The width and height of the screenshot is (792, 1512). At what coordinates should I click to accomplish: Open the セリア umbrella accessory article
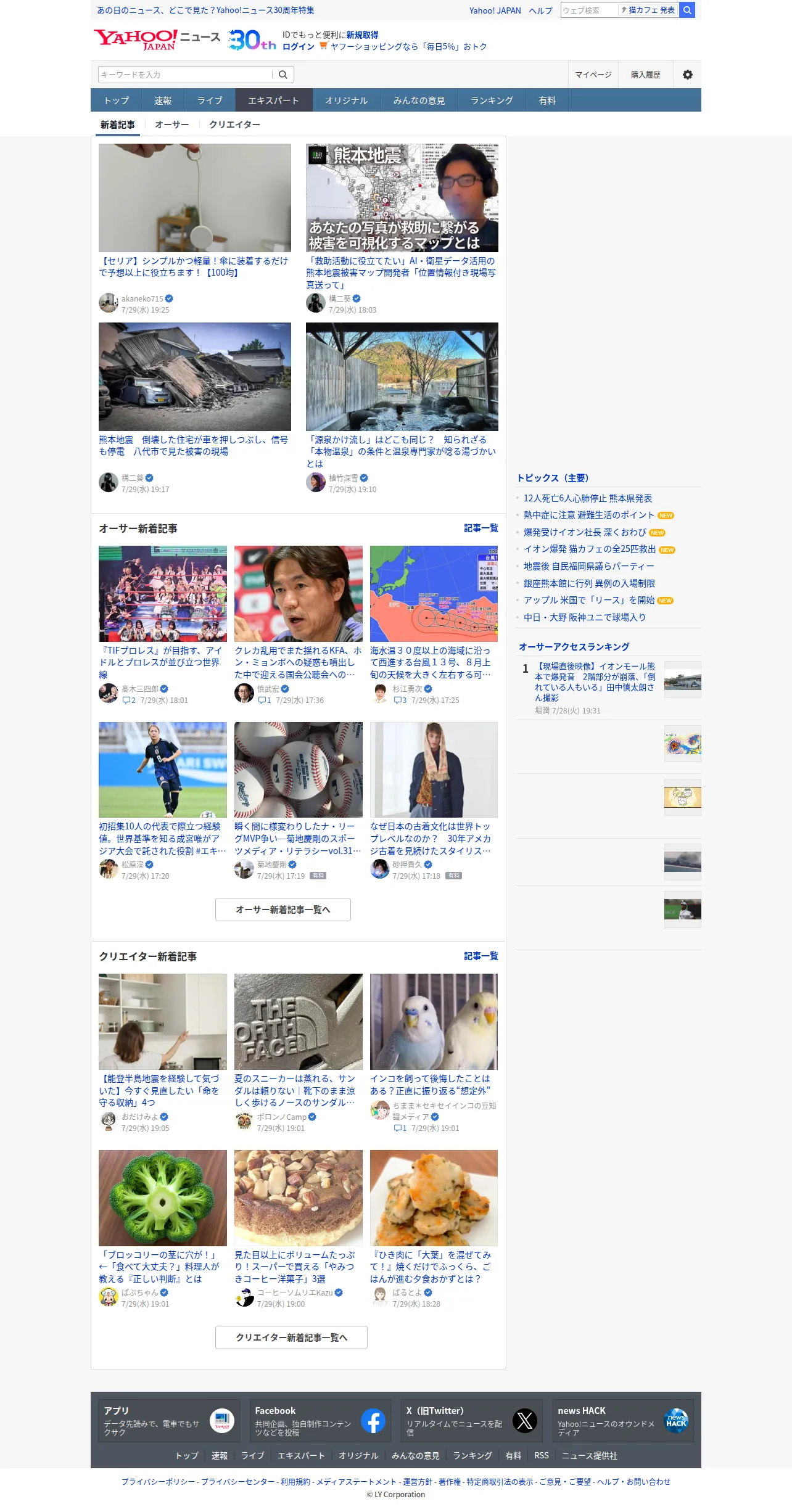pos(194,267)
